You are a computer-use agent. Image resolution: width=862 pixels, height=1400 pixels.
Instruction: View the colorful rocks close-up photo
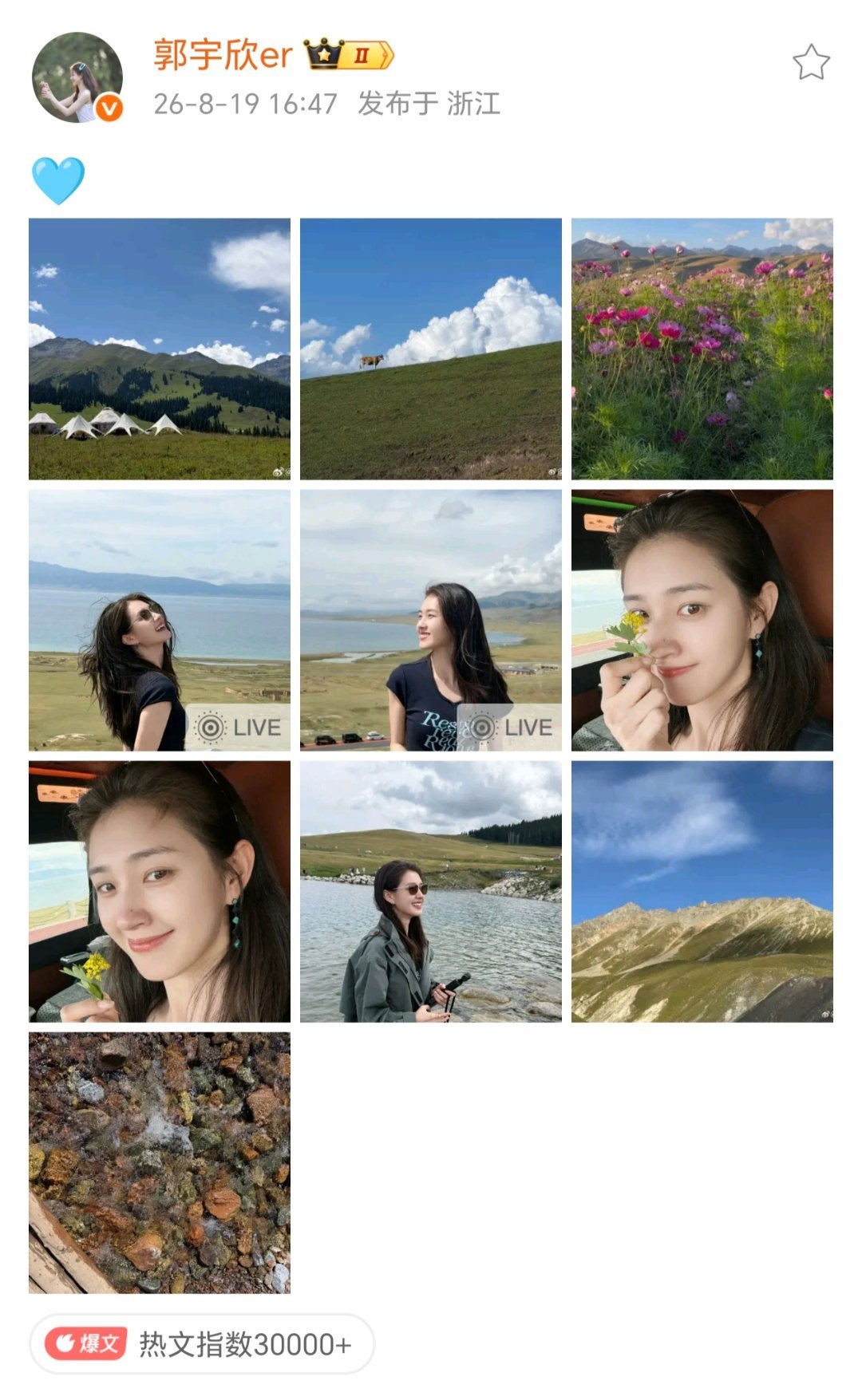(160, 1162)
